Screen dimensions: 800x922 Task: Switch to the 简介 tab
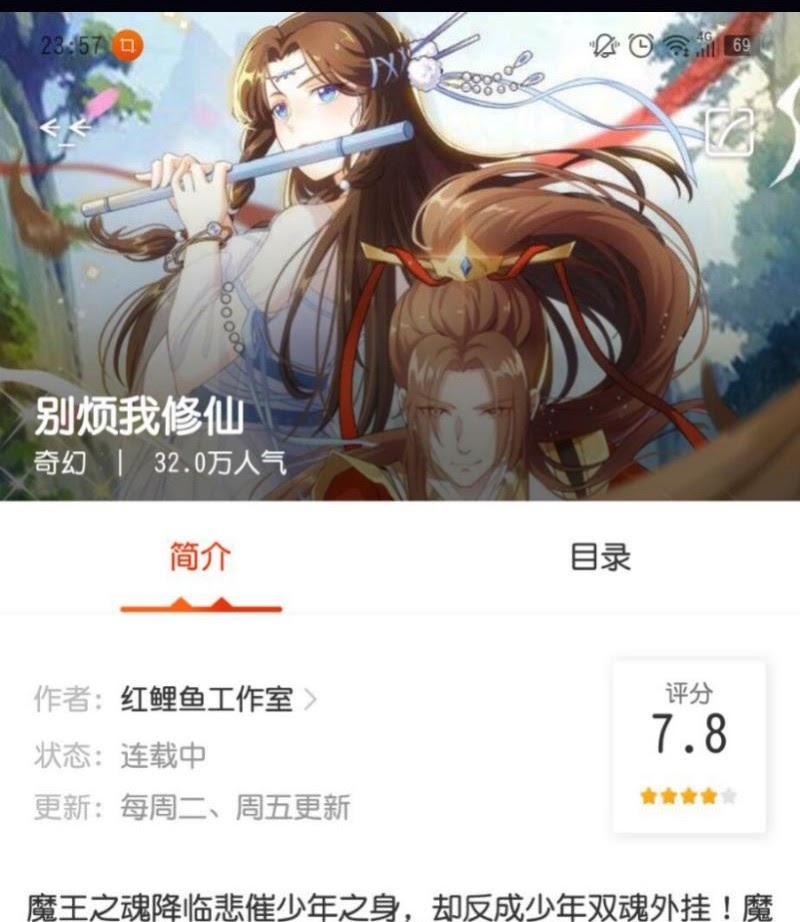(x=200, y=558)
